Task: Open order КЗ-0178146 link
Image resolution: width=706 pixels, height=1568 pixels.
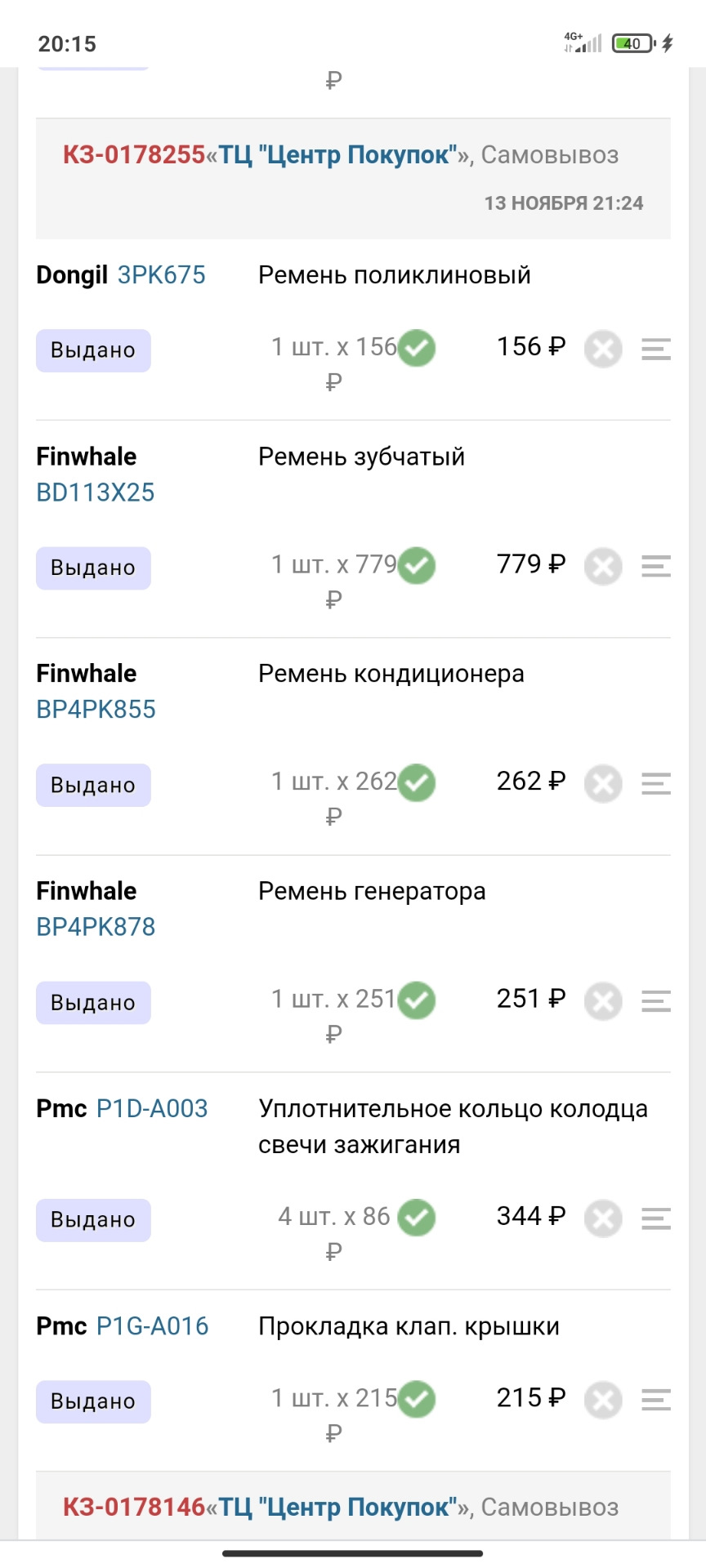Action: [x=134, y=1507]
